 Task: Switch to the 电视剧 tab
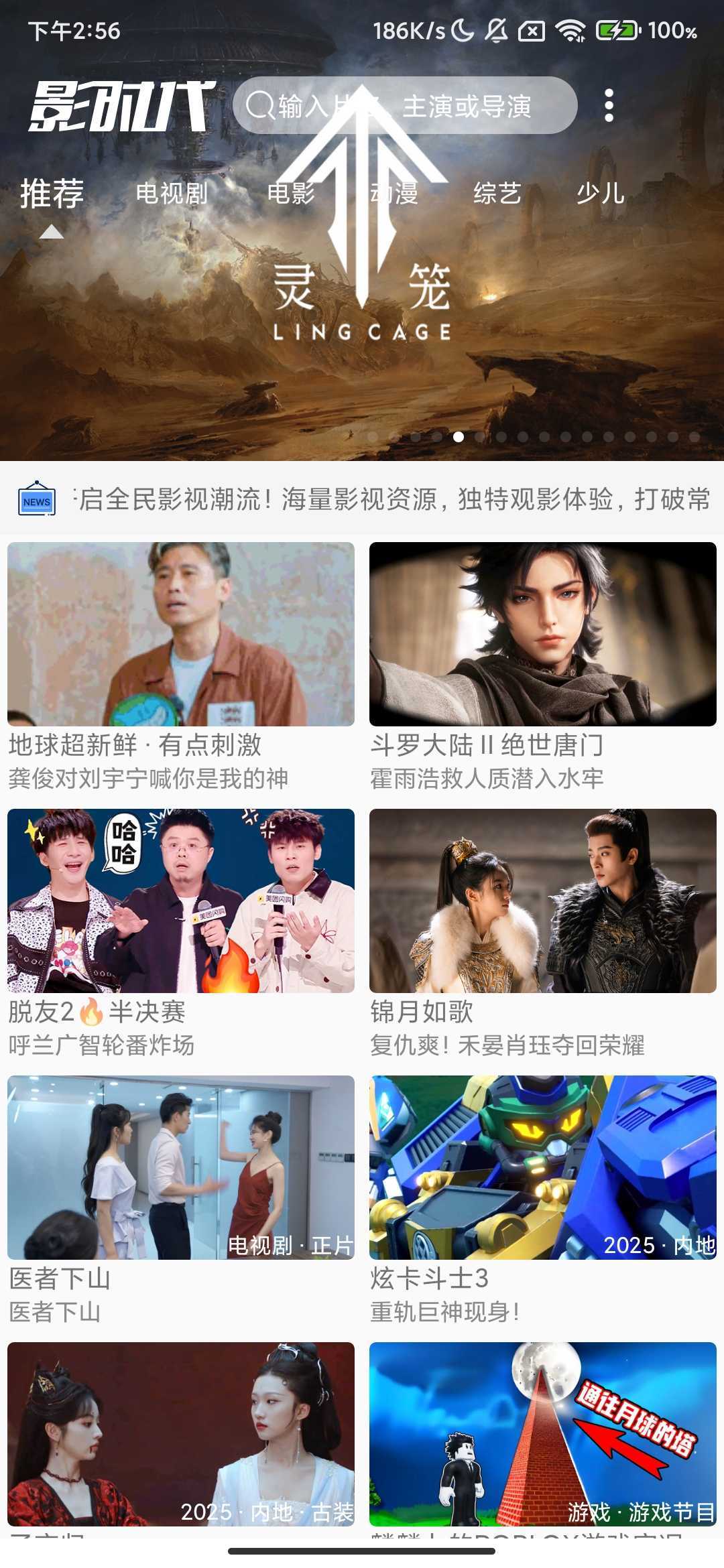pyautogui.click(x=172, y=194)
